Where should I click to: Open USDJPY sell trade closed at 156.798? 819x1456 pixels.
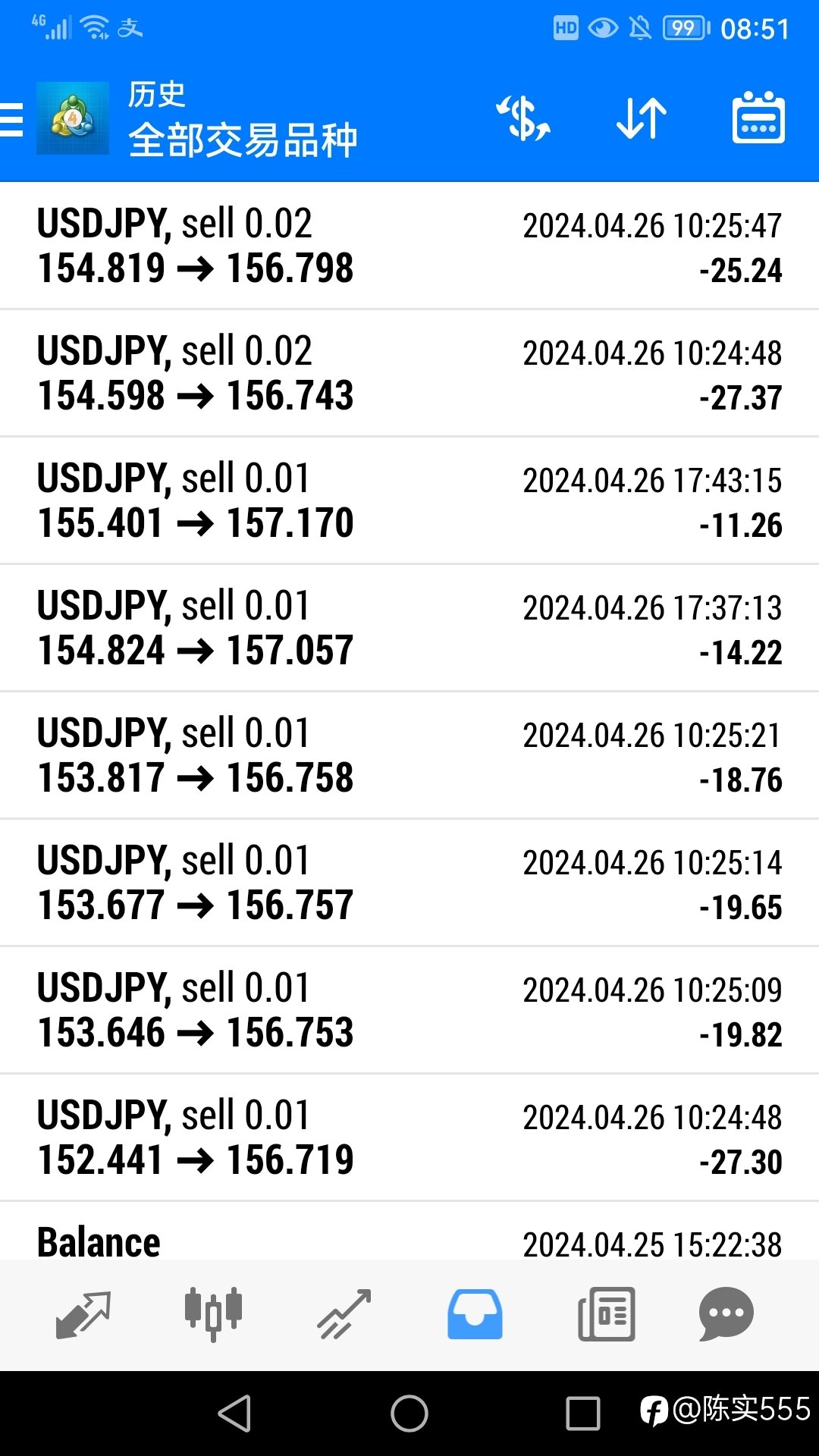click(409, 246)
